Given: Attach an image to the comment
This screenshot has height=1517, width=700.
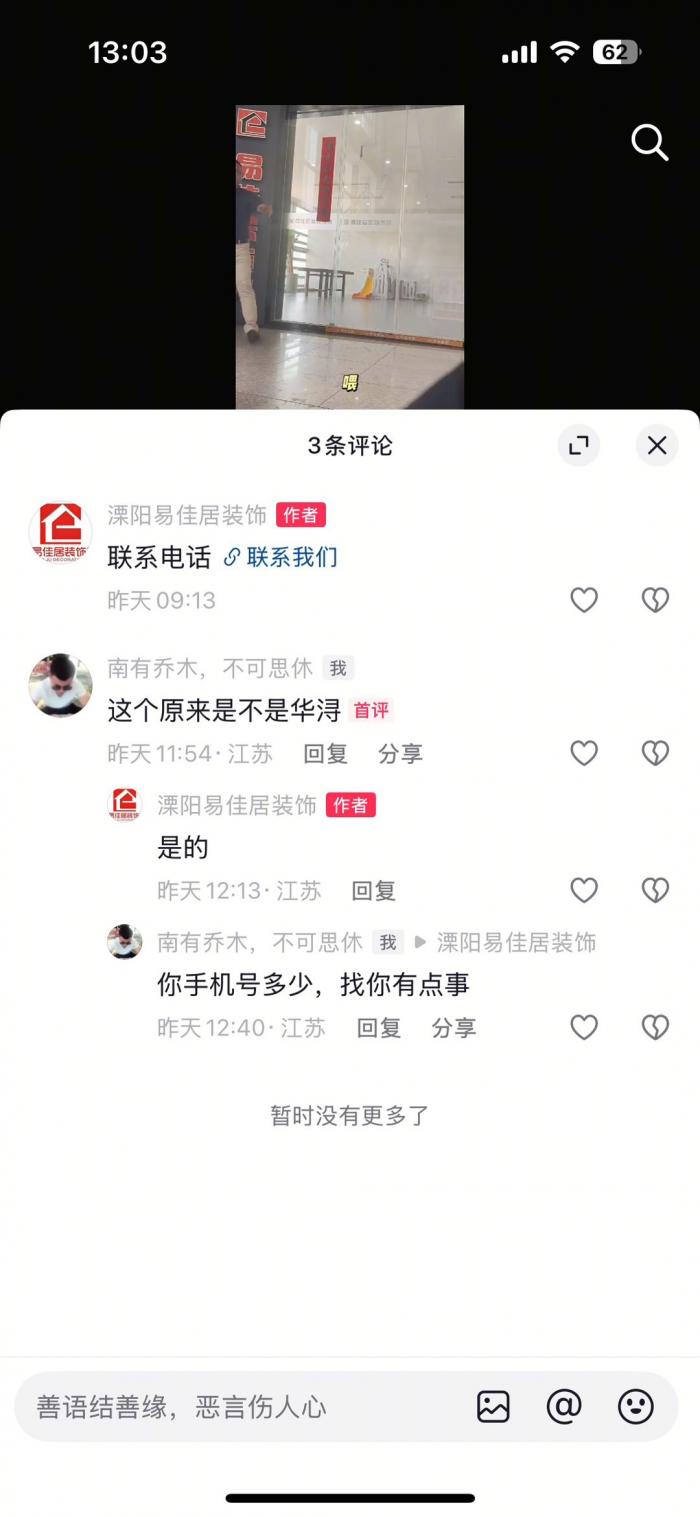Looking at the screenshot, I should coord(493,1407).
